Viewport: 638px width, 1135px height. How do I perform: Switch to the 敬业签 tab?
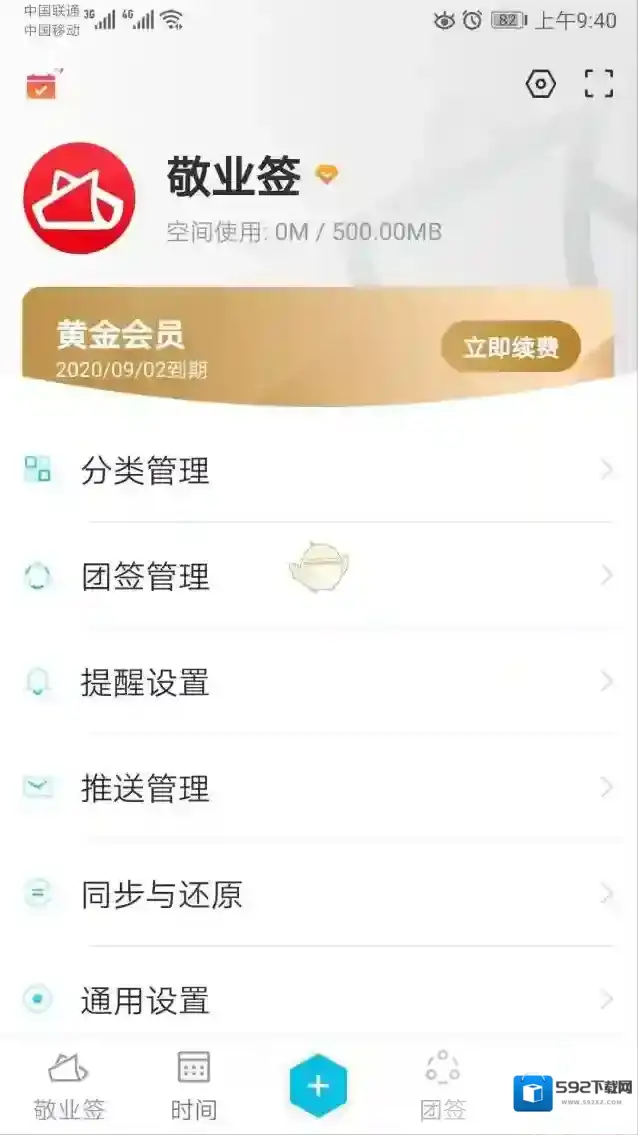pos(69,1085)
